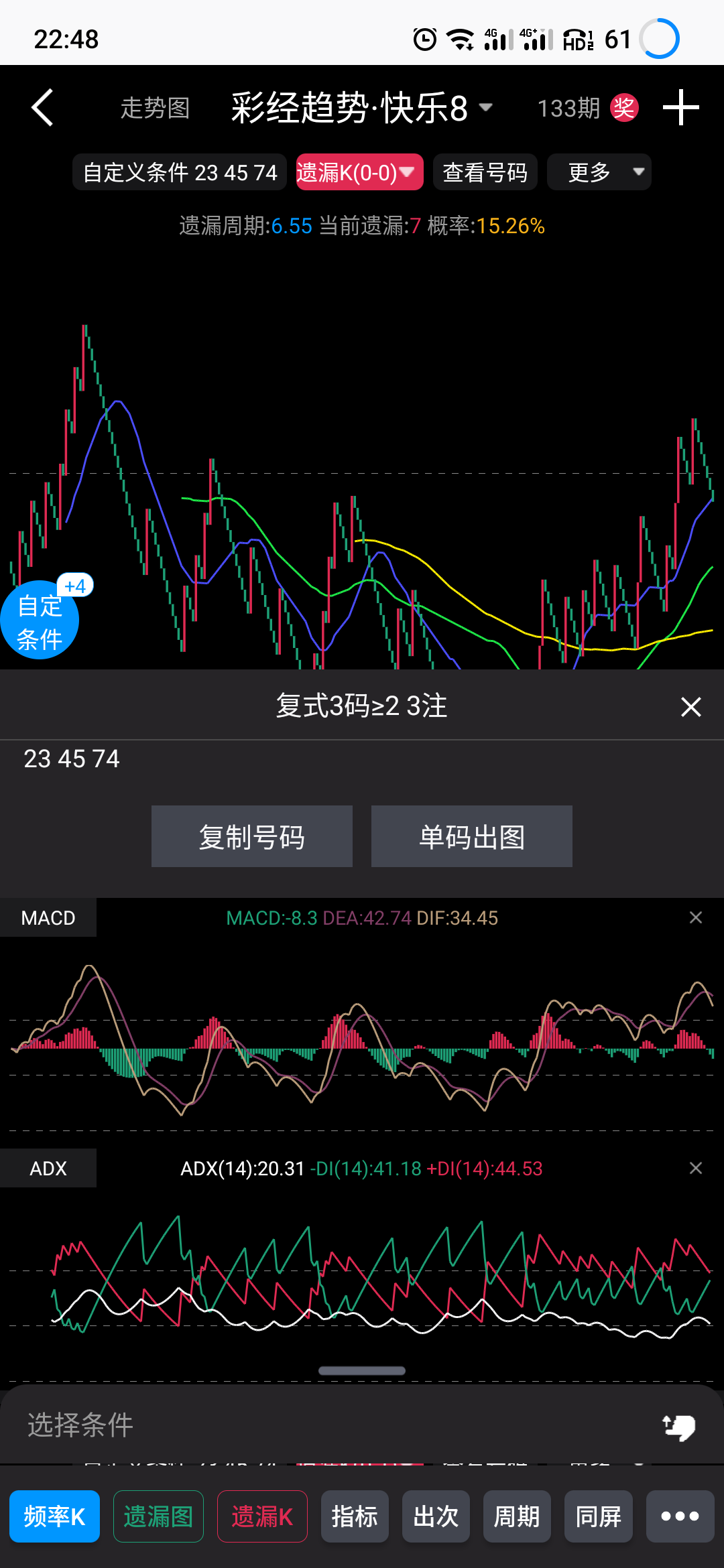Close the MACD indicator panel
Viewport: 724px width, 1568px height.
[696, 917]
